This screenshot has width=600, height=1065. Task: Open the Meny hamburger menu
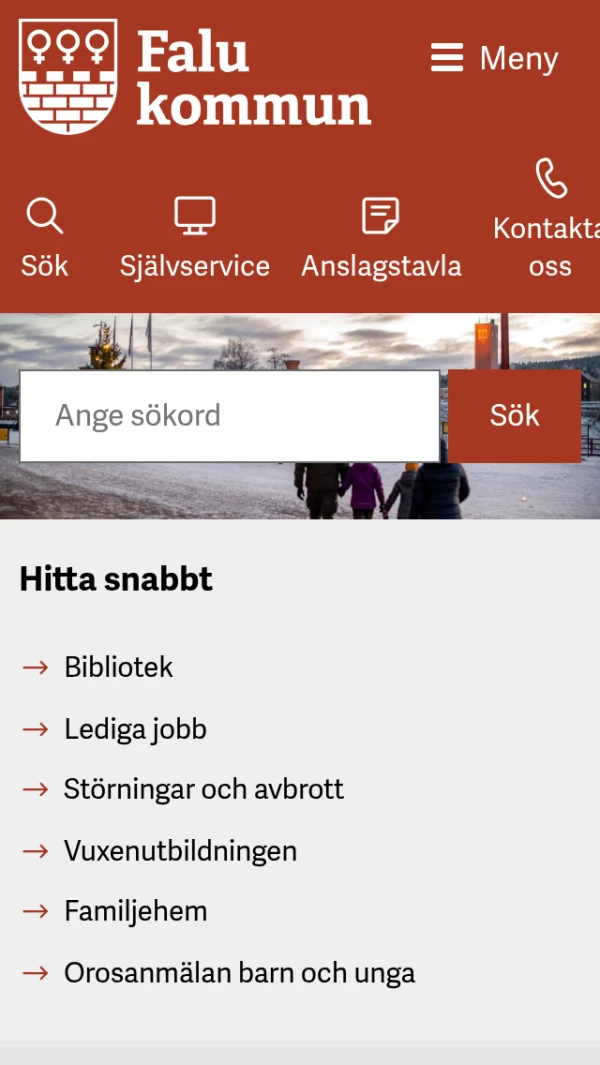tap(494, 58)
